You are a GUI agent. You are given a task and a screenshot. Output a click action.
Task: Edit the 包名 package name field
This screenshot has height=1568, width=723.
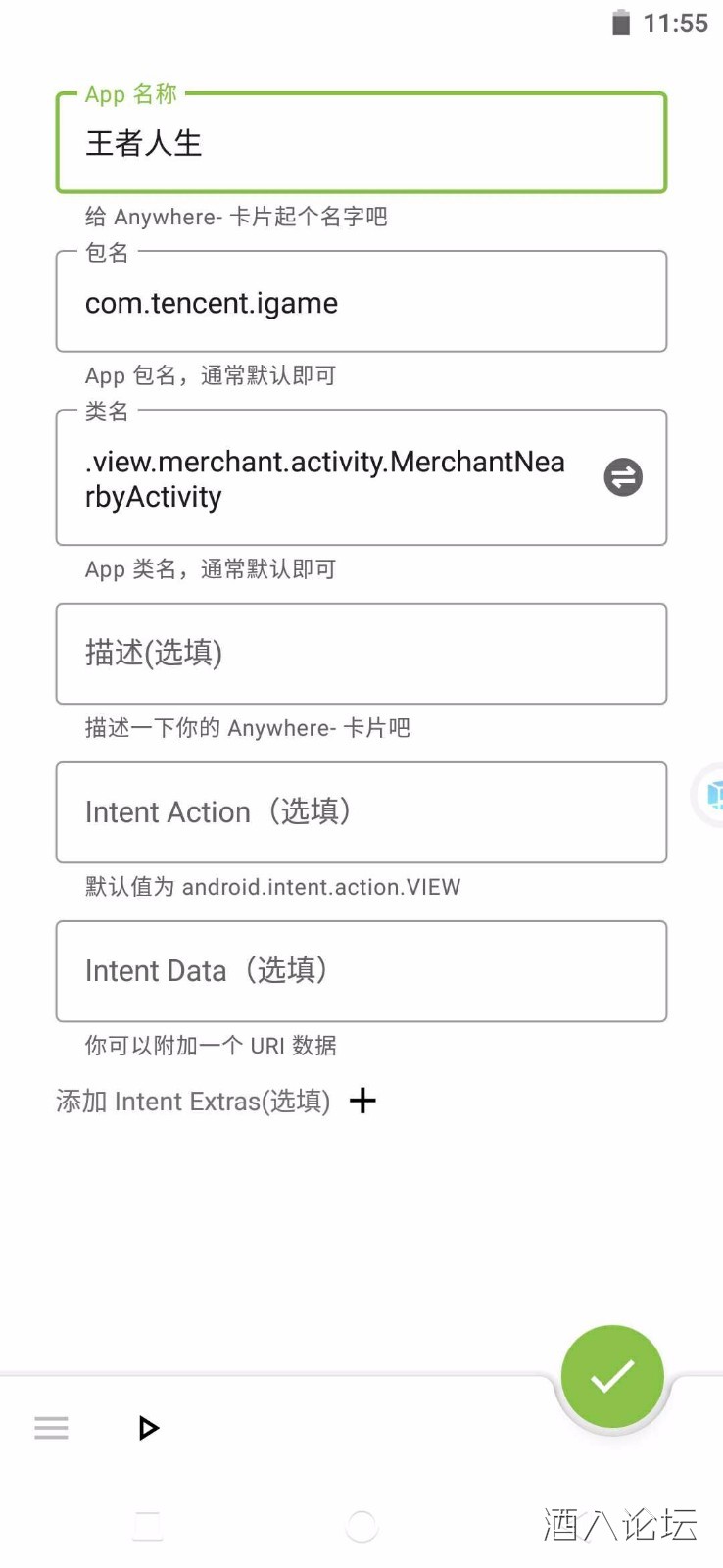(x=361, y=303)
